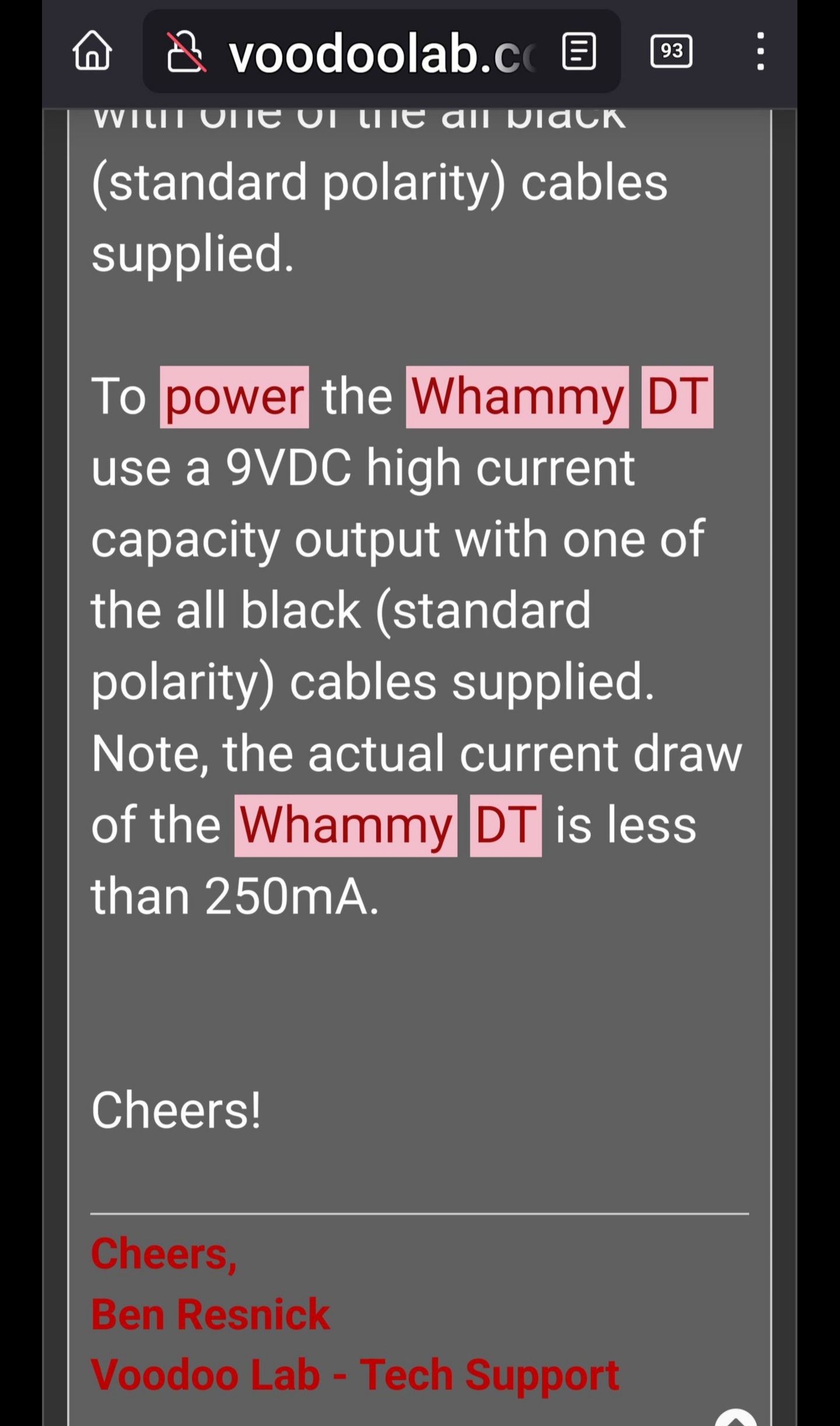Image resolution: width=840 pixels, height=1426 pixels.
Task: Check the insecure connection site info icon
Action: click(186, 53)
